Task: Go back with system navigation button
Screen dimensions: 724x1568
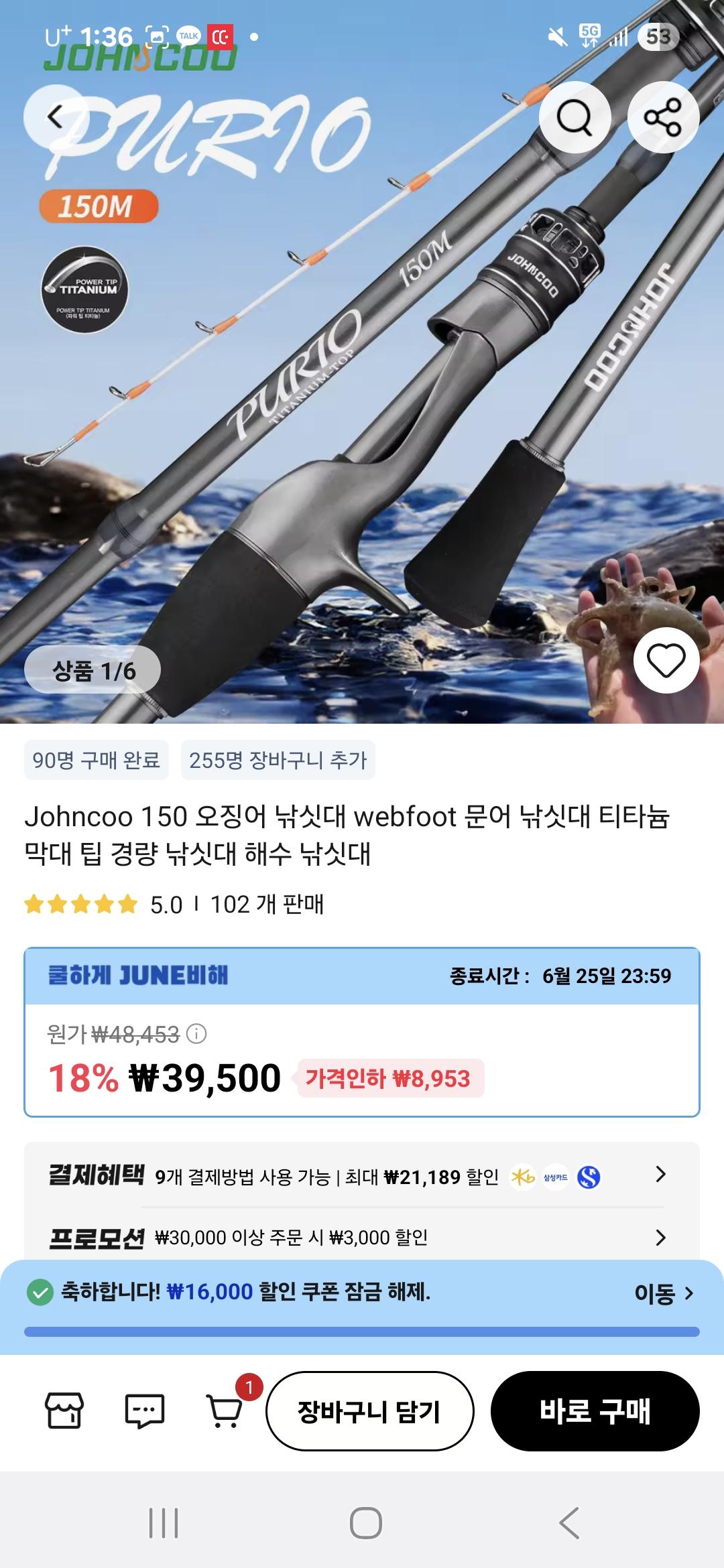Action: 569,1523
